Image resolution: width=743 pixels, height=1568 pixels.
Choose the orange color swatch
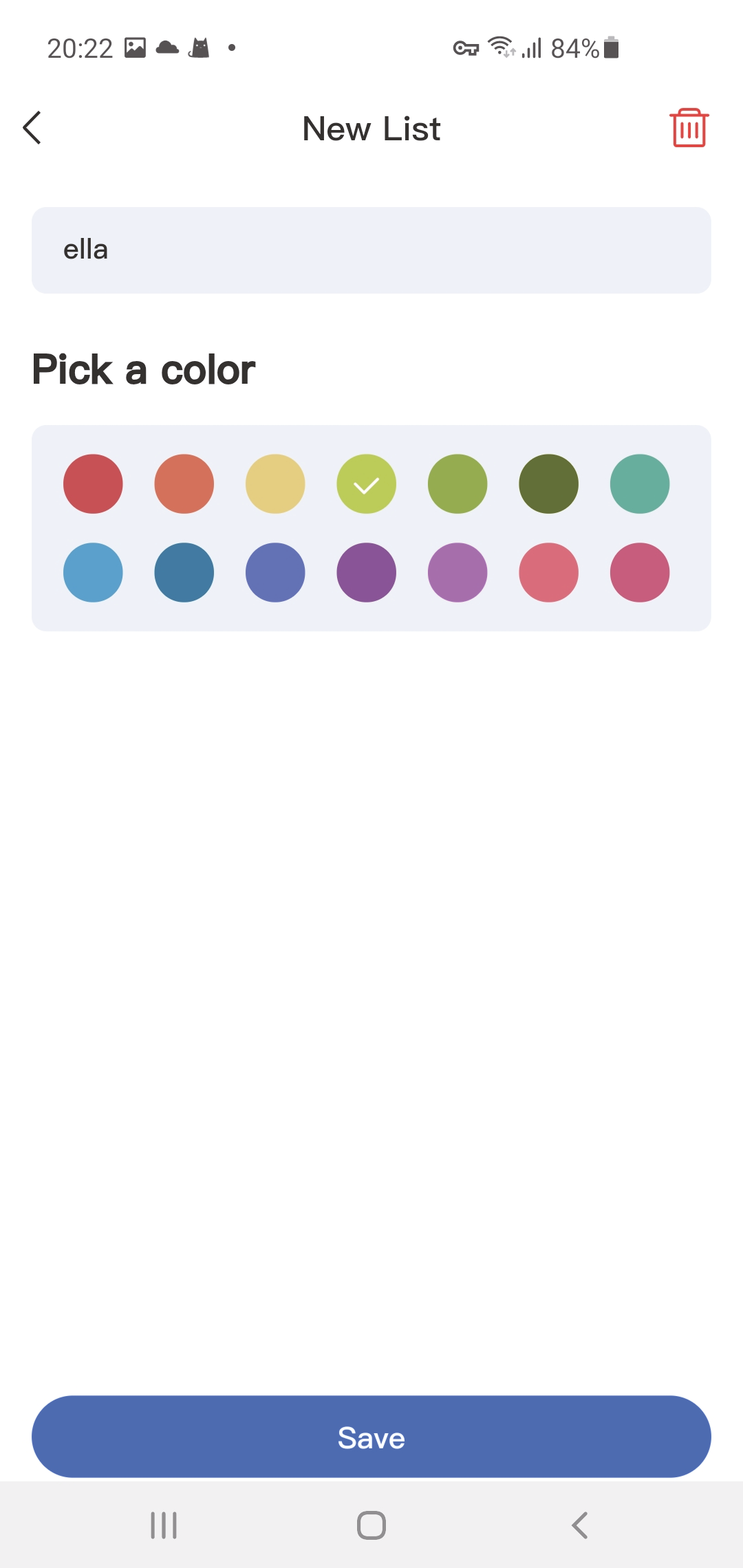pyautogui.click(x=184, y=484)
